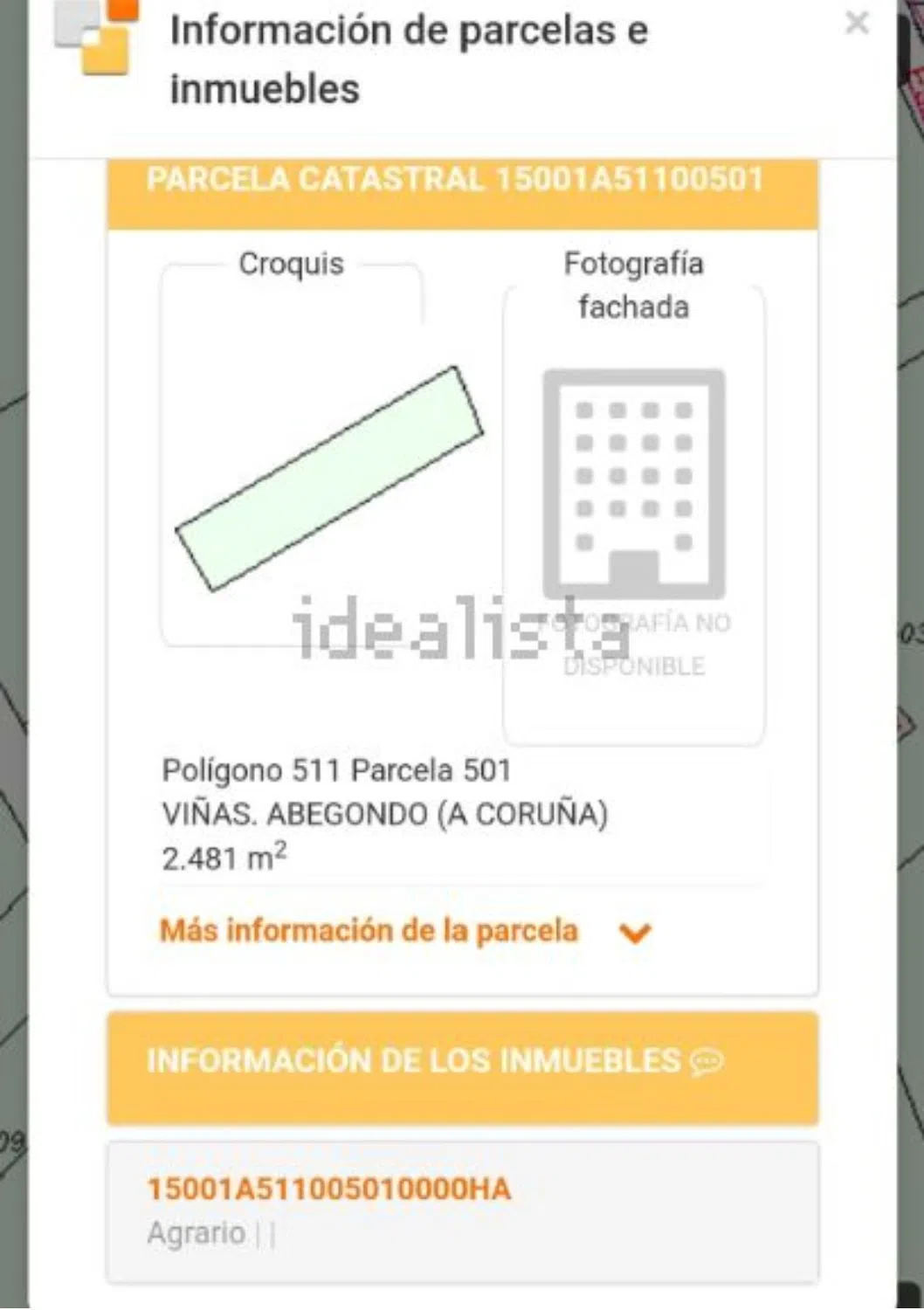Screen dimensions: 924x1310
Task: Close the parcel information dialog
Action: (x=857, y=24)
